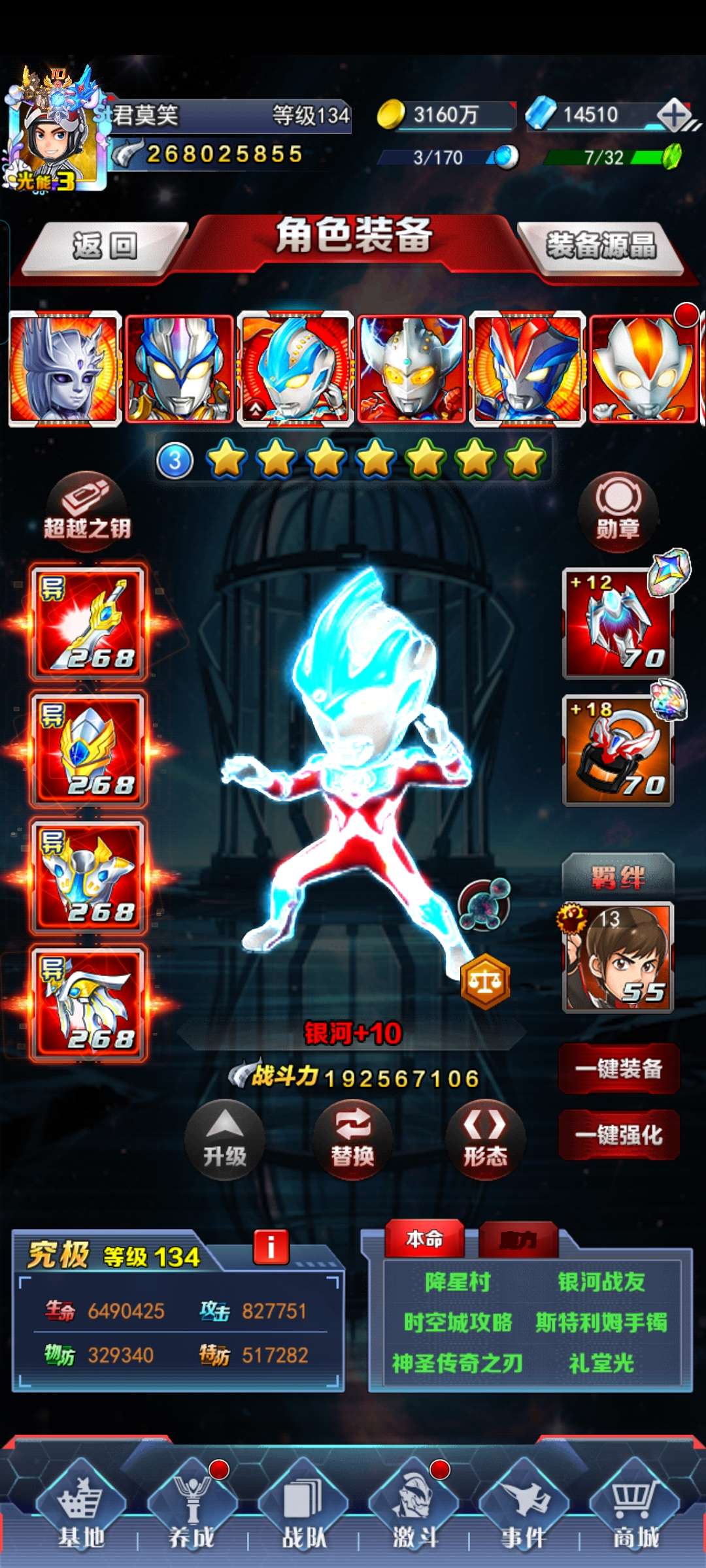Select the first hero portrait with silver helmet
The width and height of the screenshot is (706, 1568).
[65, 369]
